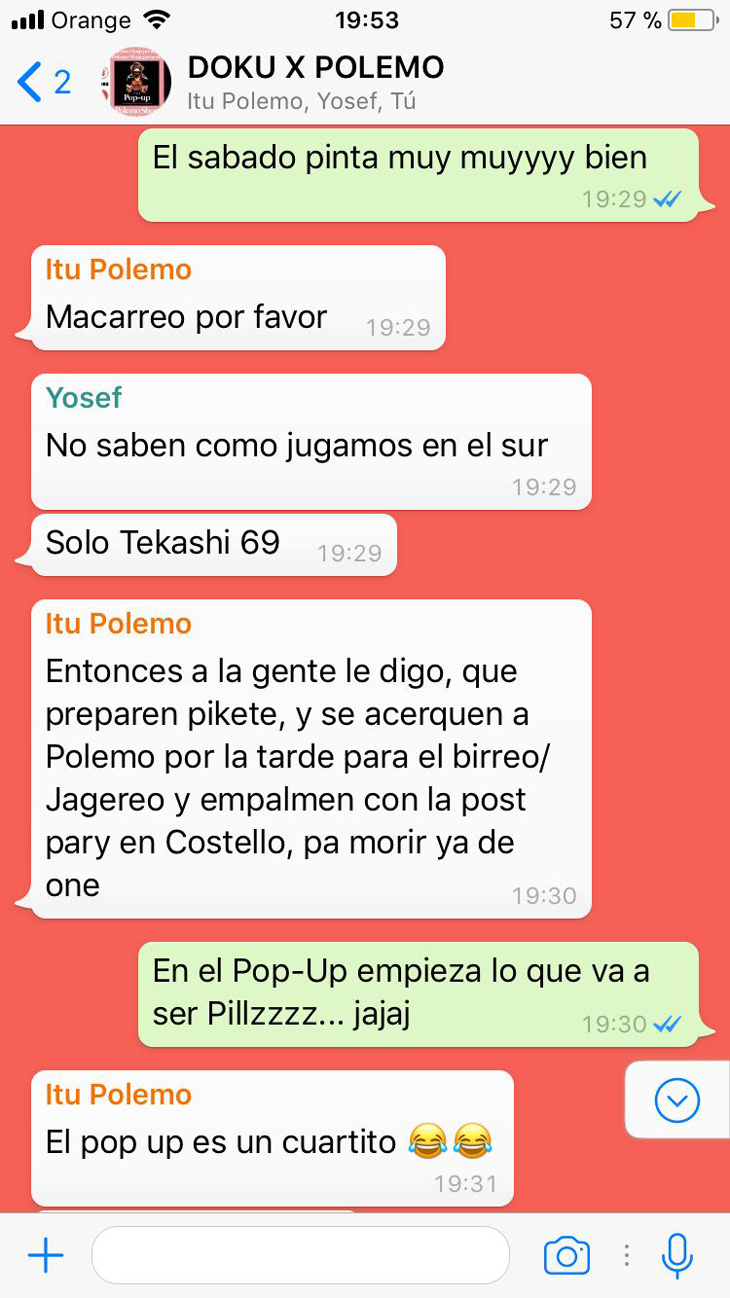The image size is (730, 1298).
Task: Go back to the chats list
Action: pyautogui.click(x=42, y=82)
